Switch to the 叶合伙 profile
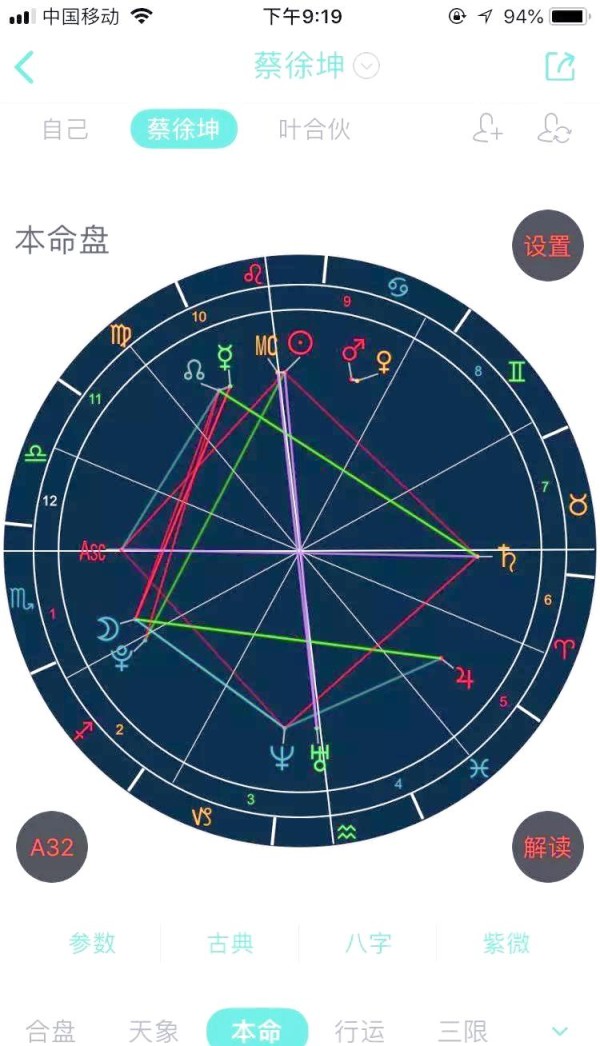This screenshot has width=600, height=1046. (x=314, y=129)
